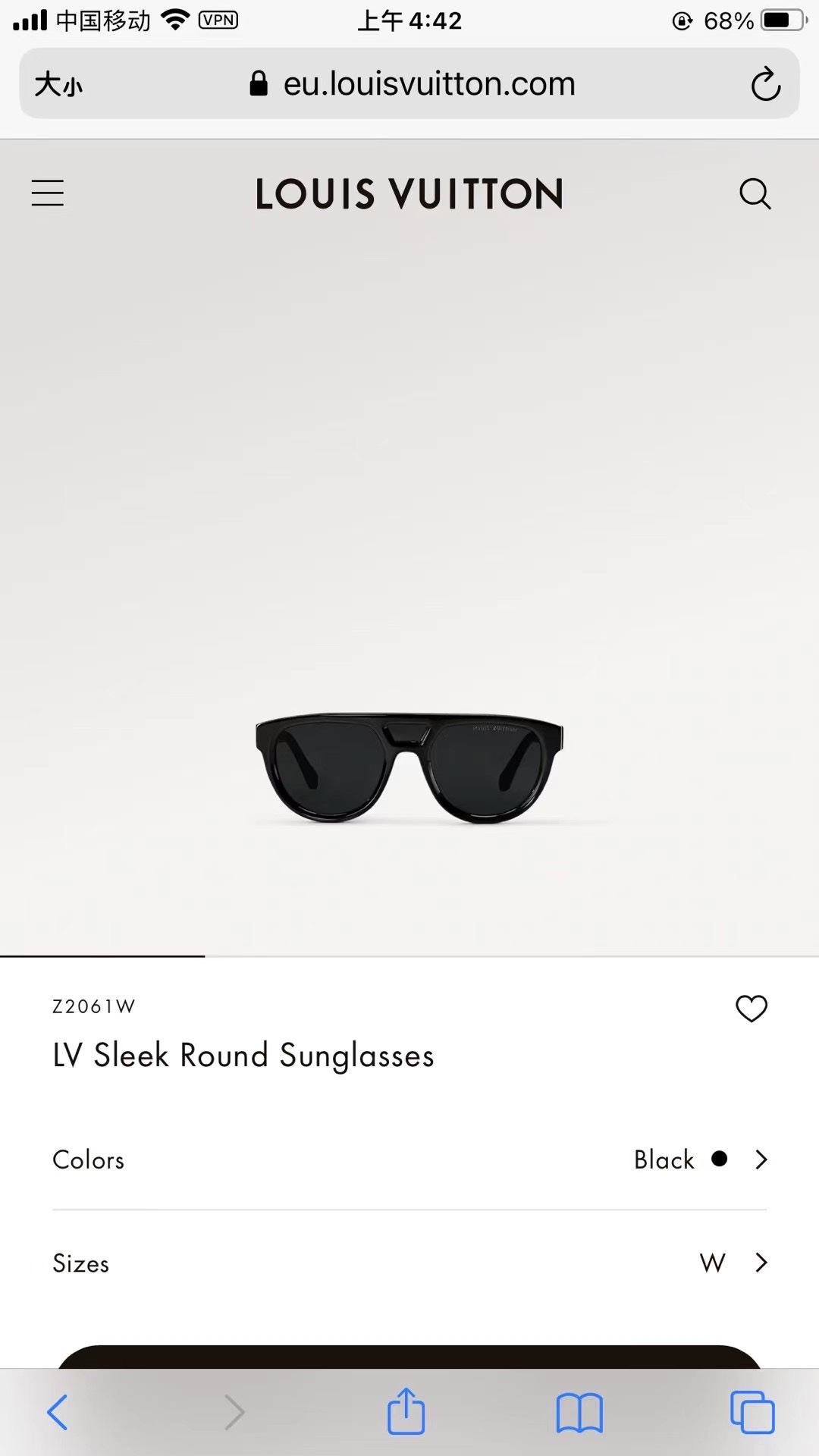The width and height of the screenshot is (819, 1456).
Task: Open the Colors selection row
Action: pyautogui.click(x=409, y=1159)
